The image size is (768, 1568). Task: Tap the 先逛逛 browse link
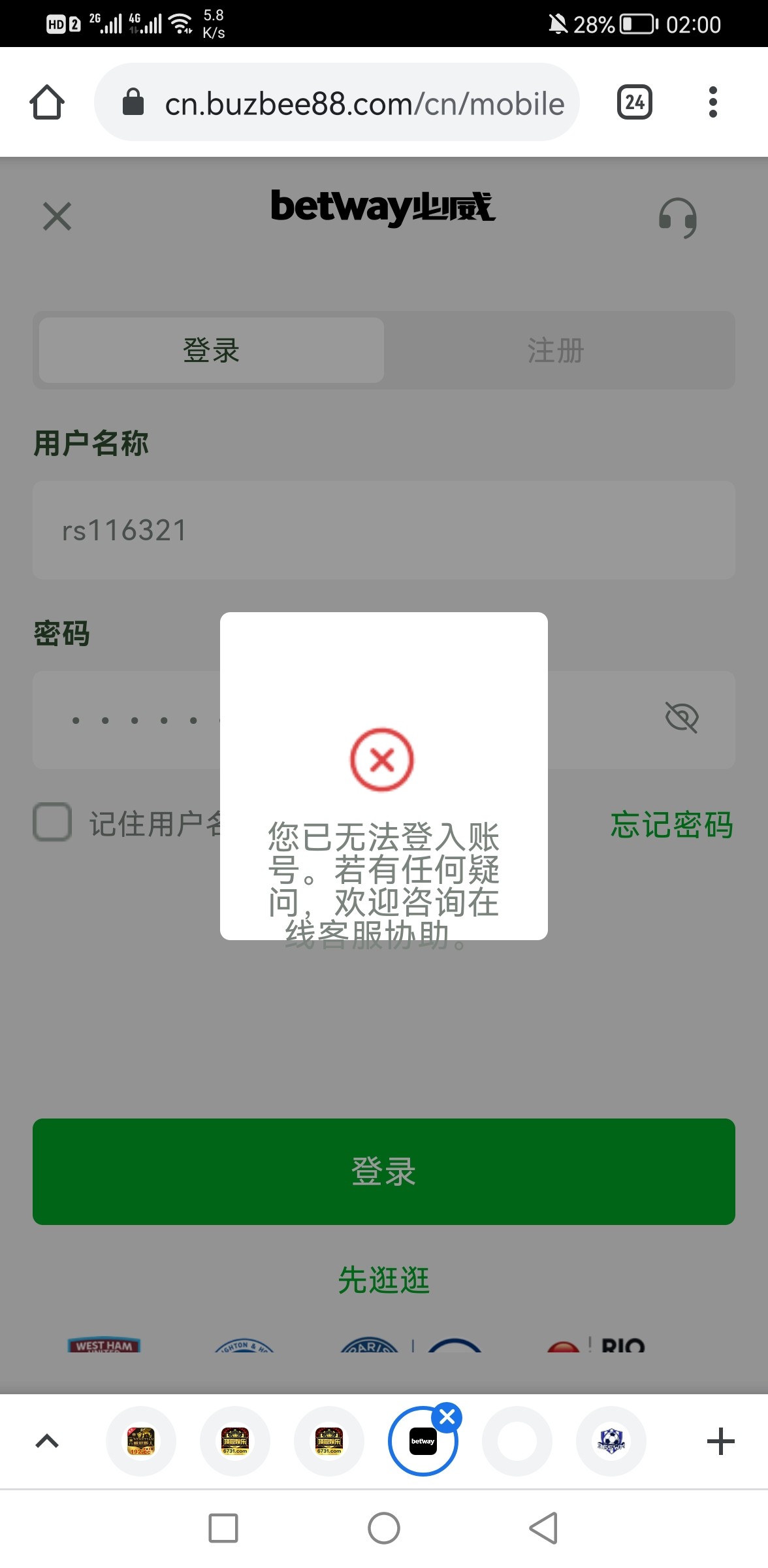tap(384, 1280)
